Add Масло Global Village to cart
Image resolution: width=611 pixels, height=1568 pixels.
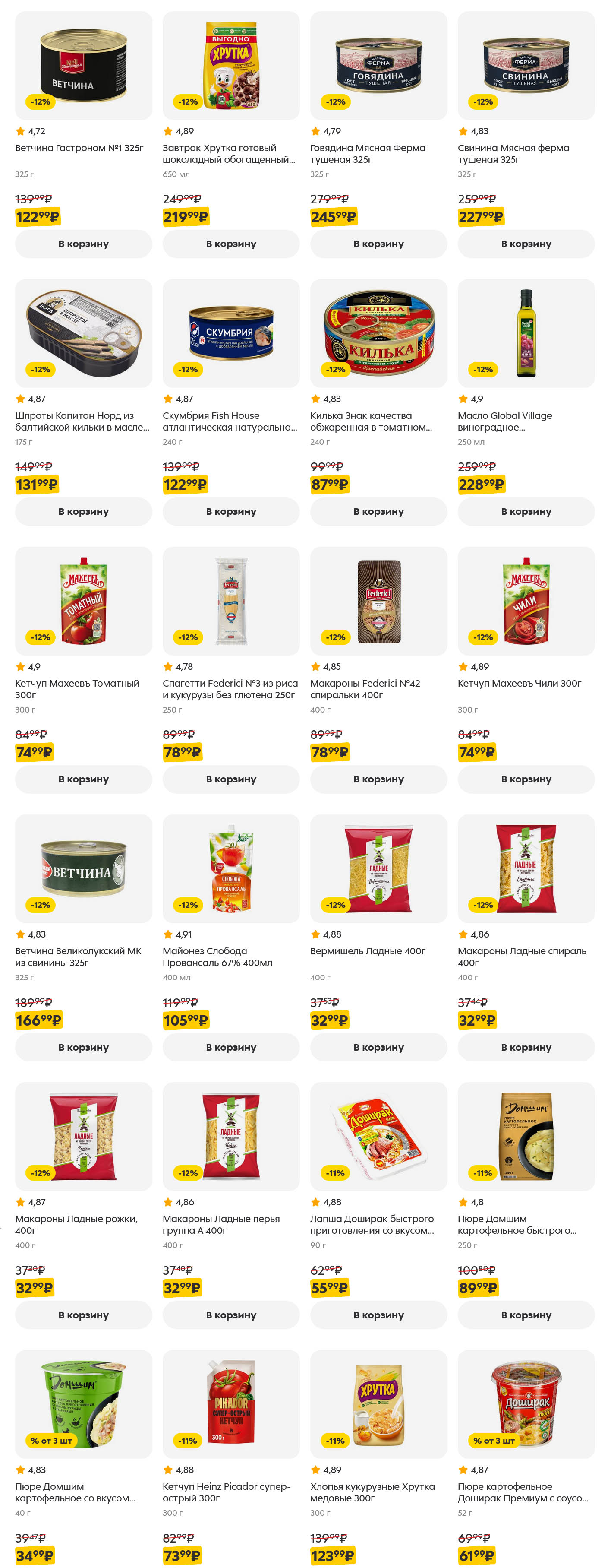point(525,511)
